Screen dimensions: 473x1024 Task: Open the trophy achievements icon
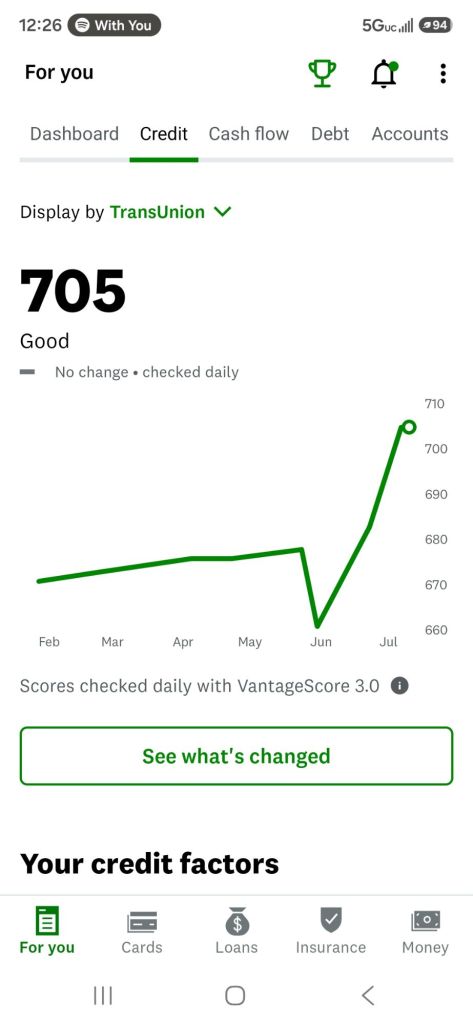(x=322, y=73)
